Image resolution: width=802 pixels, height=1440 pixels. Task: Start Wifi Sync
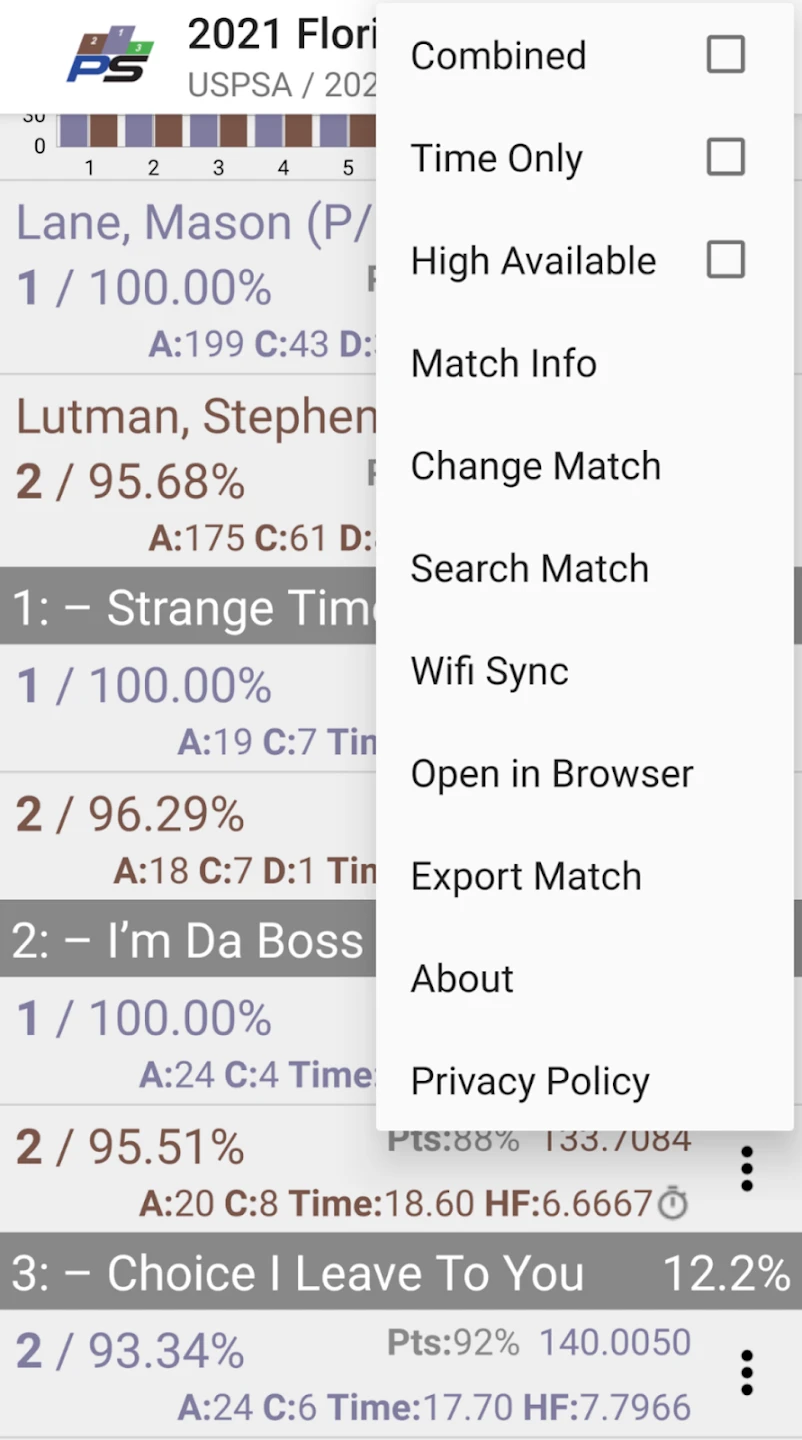click(585, 671)
